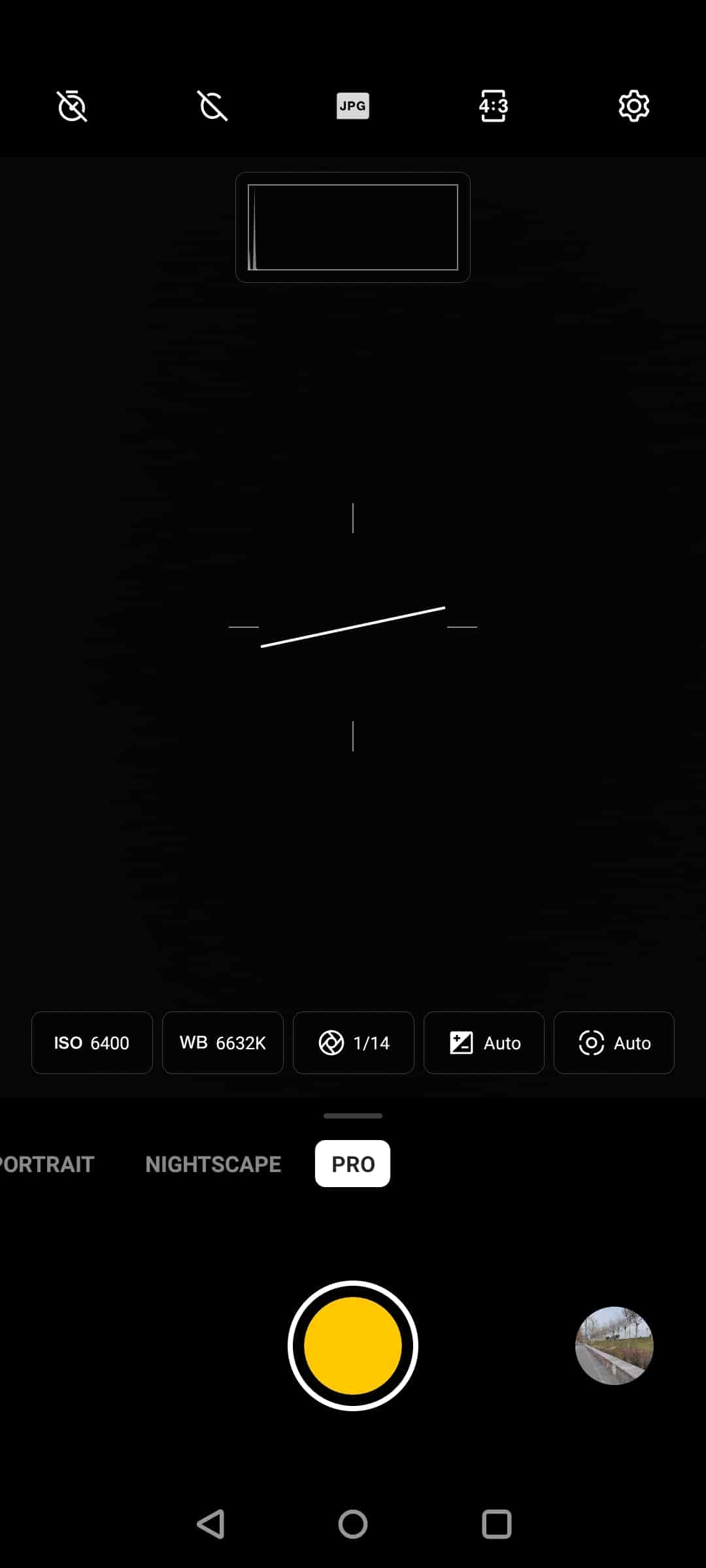
Task: Change the 4:3 aspect ratio
Action: 494,106
